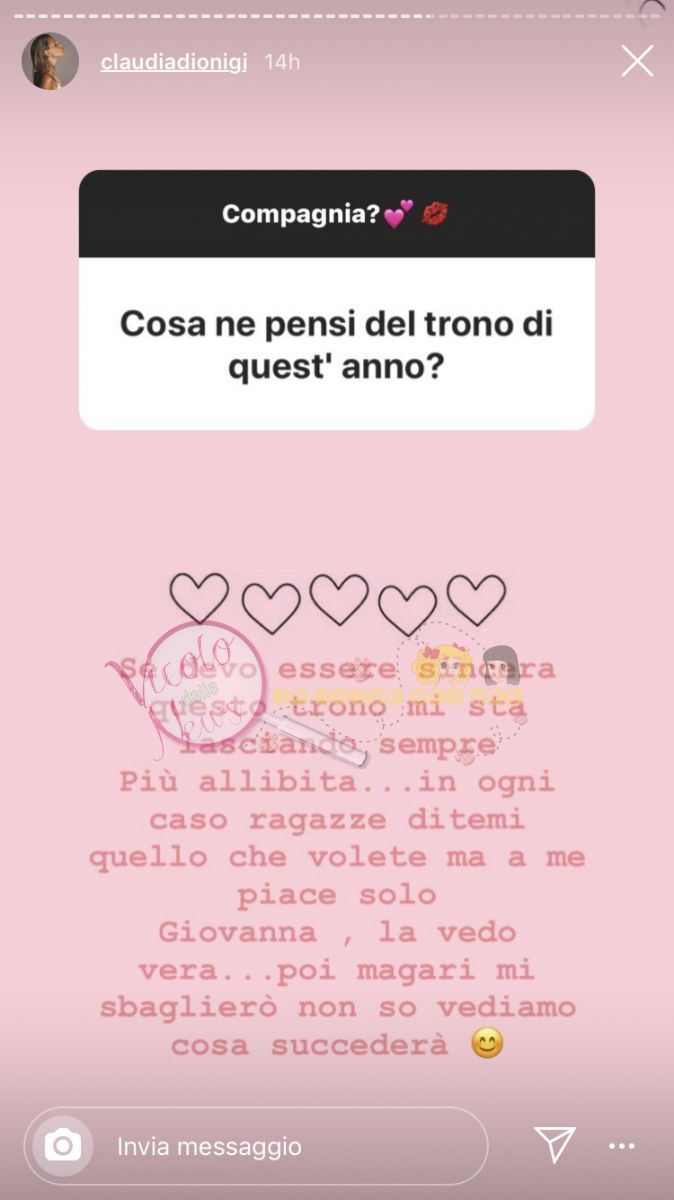Open the more options menu
Viewport: 674px width, 1200px height.
(x=622, y=1146)
